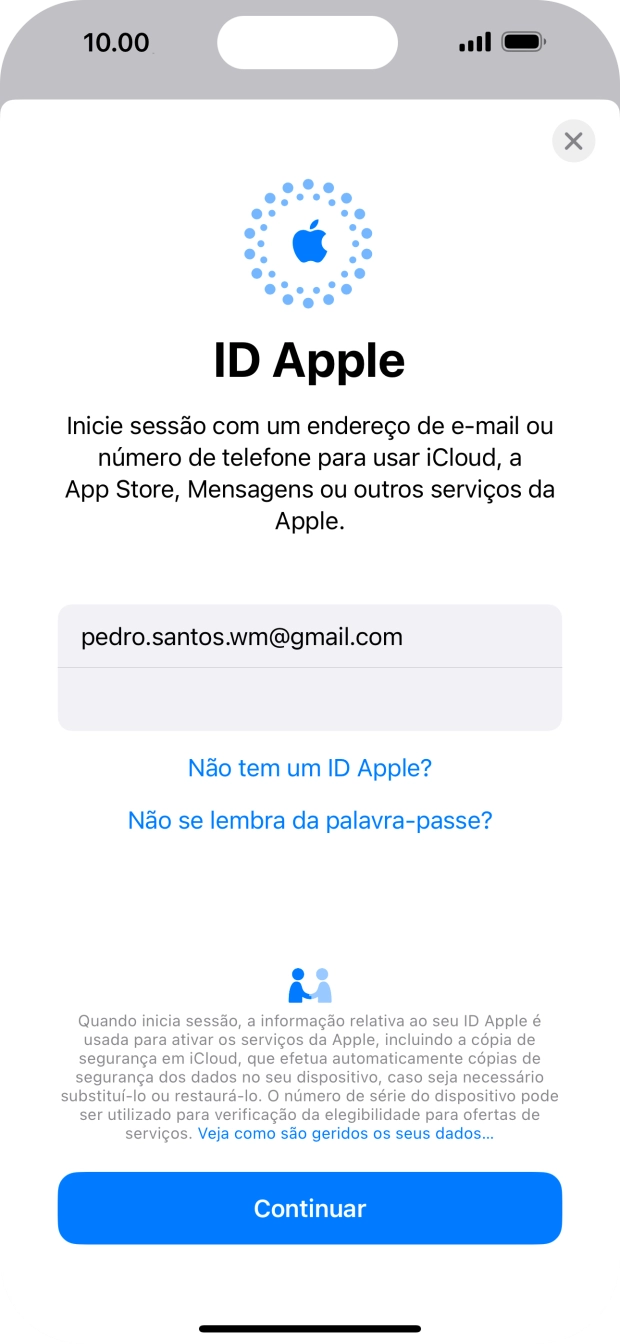Select "Não se lembra da palavra-passe?"

point(310,821)
